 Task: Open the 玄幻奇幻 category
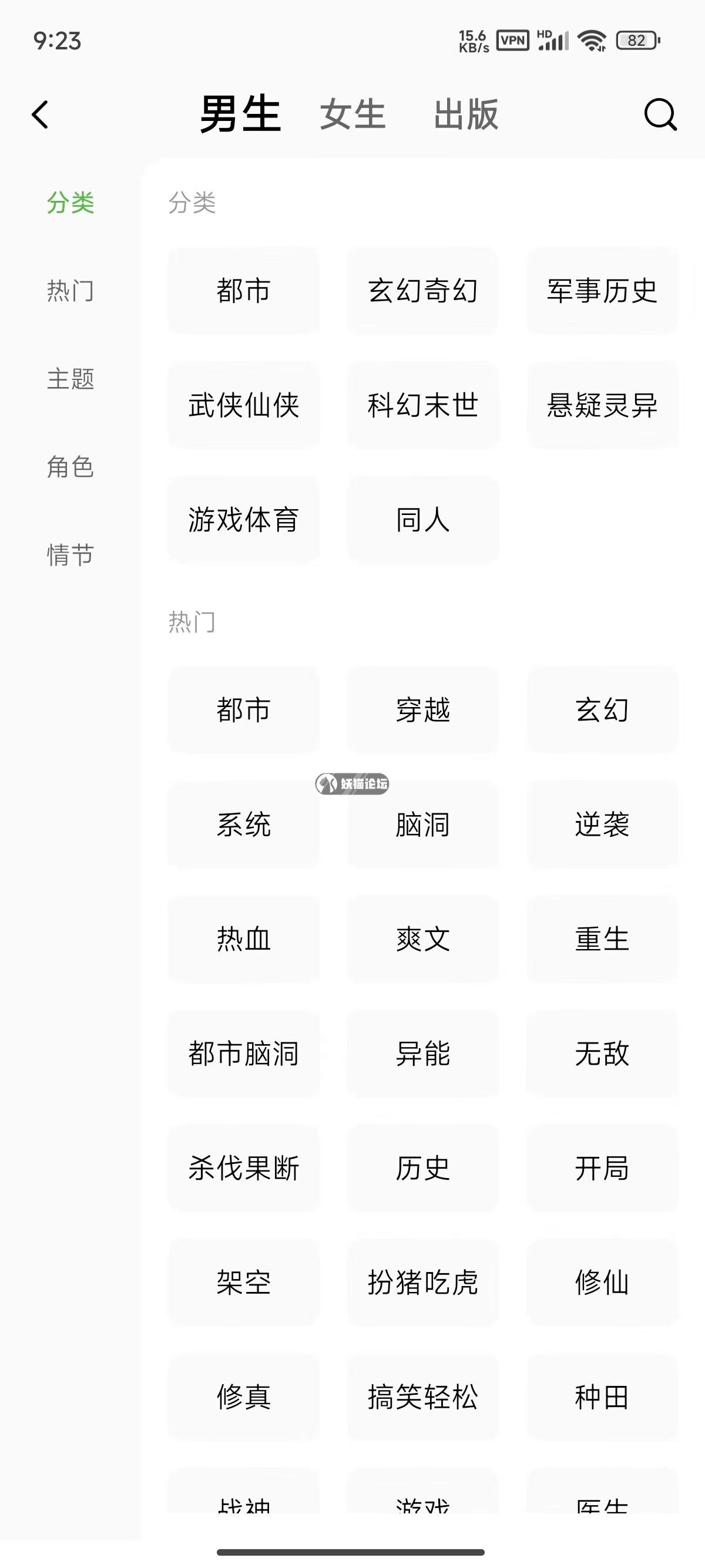point(422,290)
